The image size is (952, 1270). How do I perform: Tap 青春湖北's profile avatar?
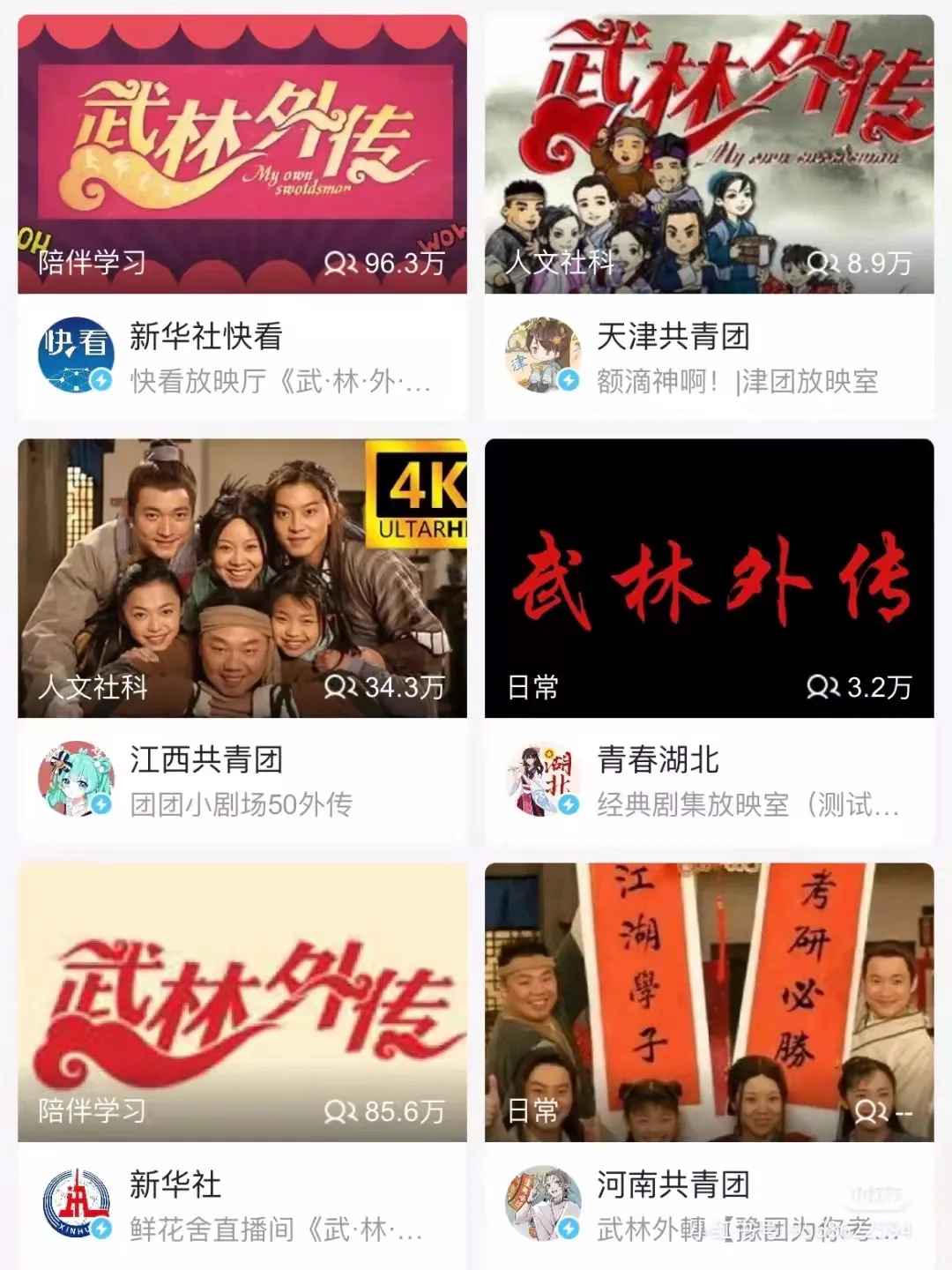click(x=542, y=779)
